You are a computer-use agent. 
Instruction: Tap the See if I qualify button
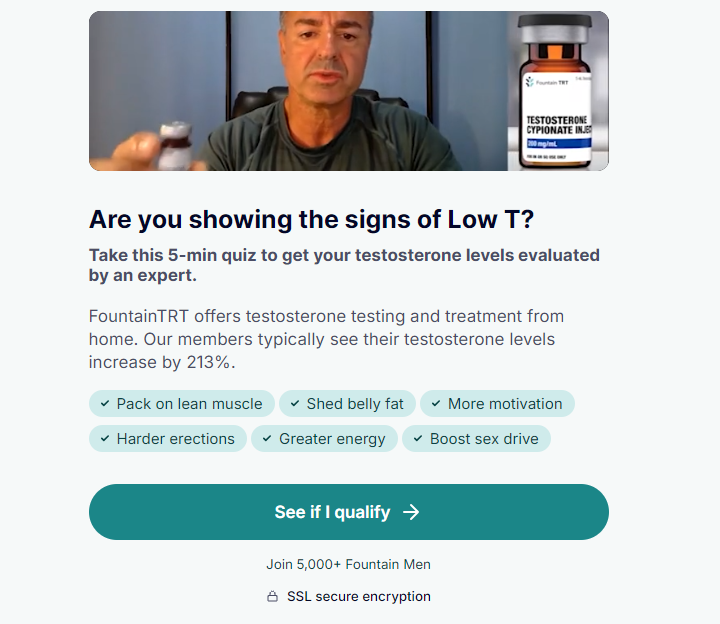pyautogui.click(x=348, y=512)
